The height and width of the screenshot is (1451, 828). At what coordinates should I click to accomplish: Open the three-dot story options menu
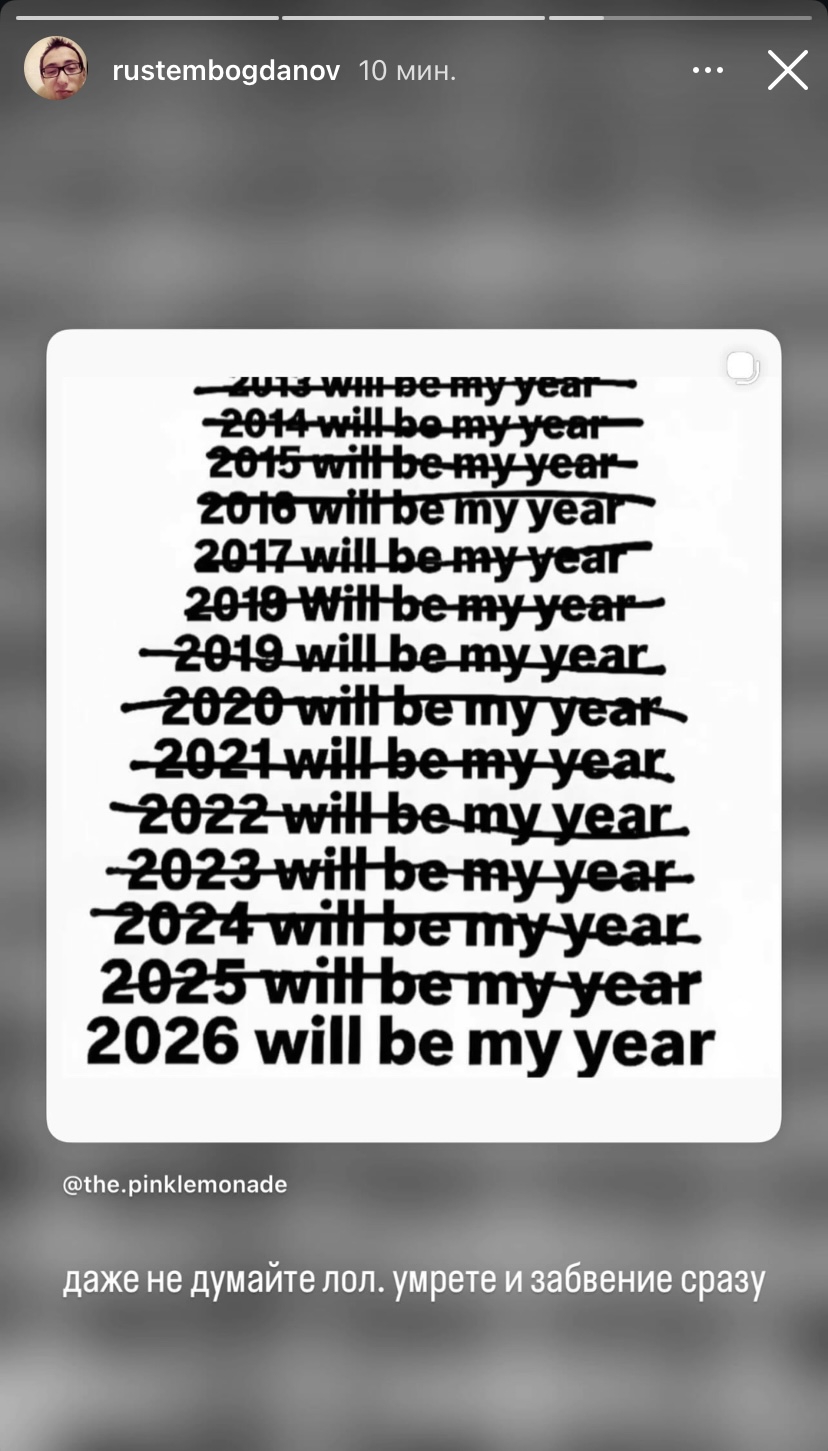(707, 71)
